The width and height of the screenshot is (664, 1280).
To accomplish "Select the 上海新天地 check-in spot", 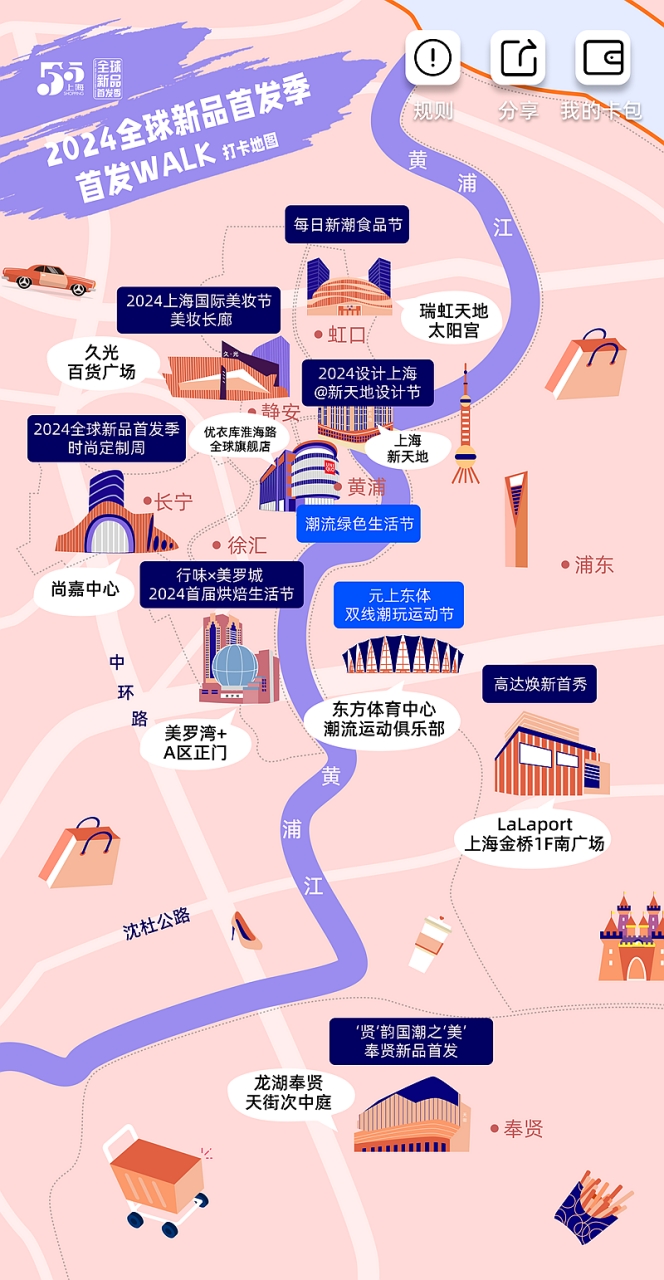I will tap(407, 448).
